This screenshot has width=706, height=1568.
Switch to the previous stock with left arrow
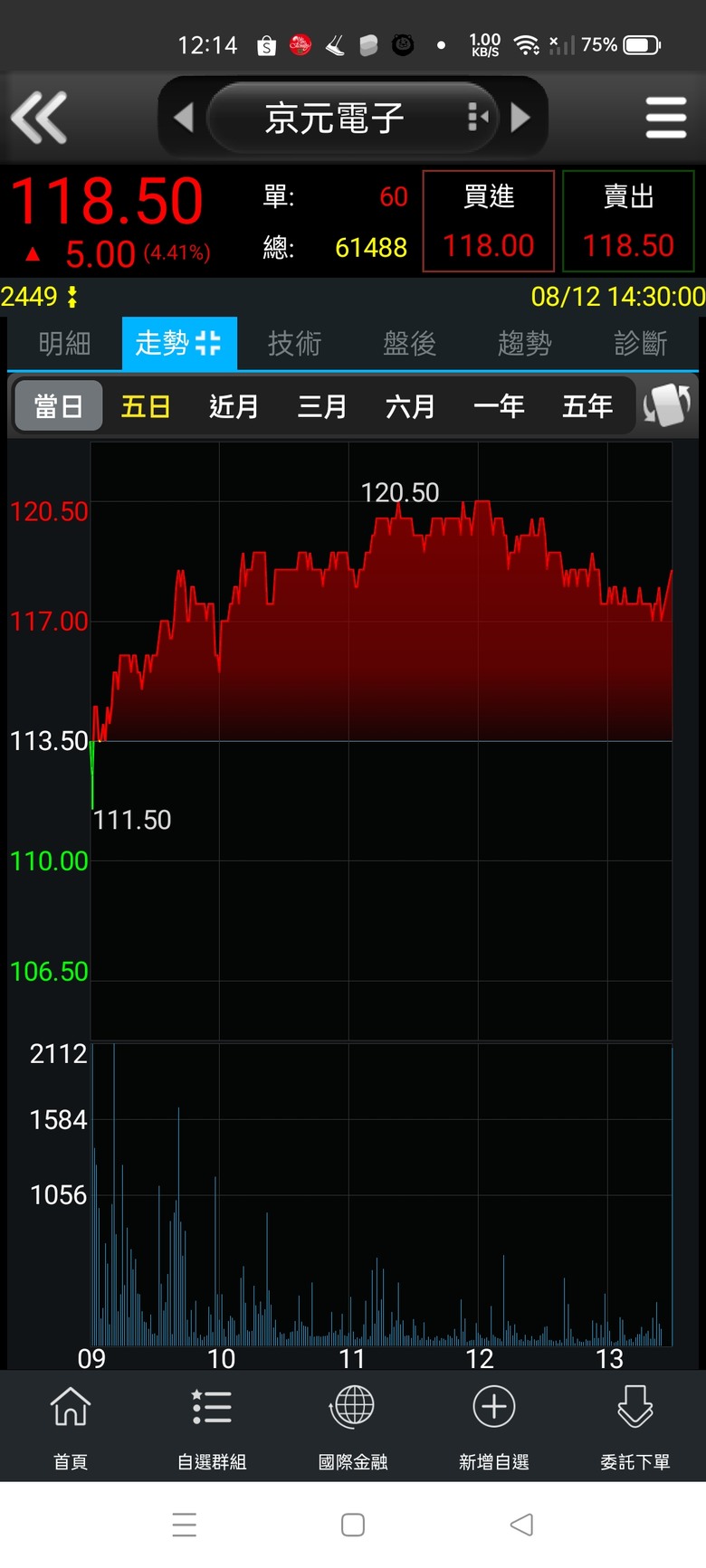pyautogui.click(x=183, y=118)
